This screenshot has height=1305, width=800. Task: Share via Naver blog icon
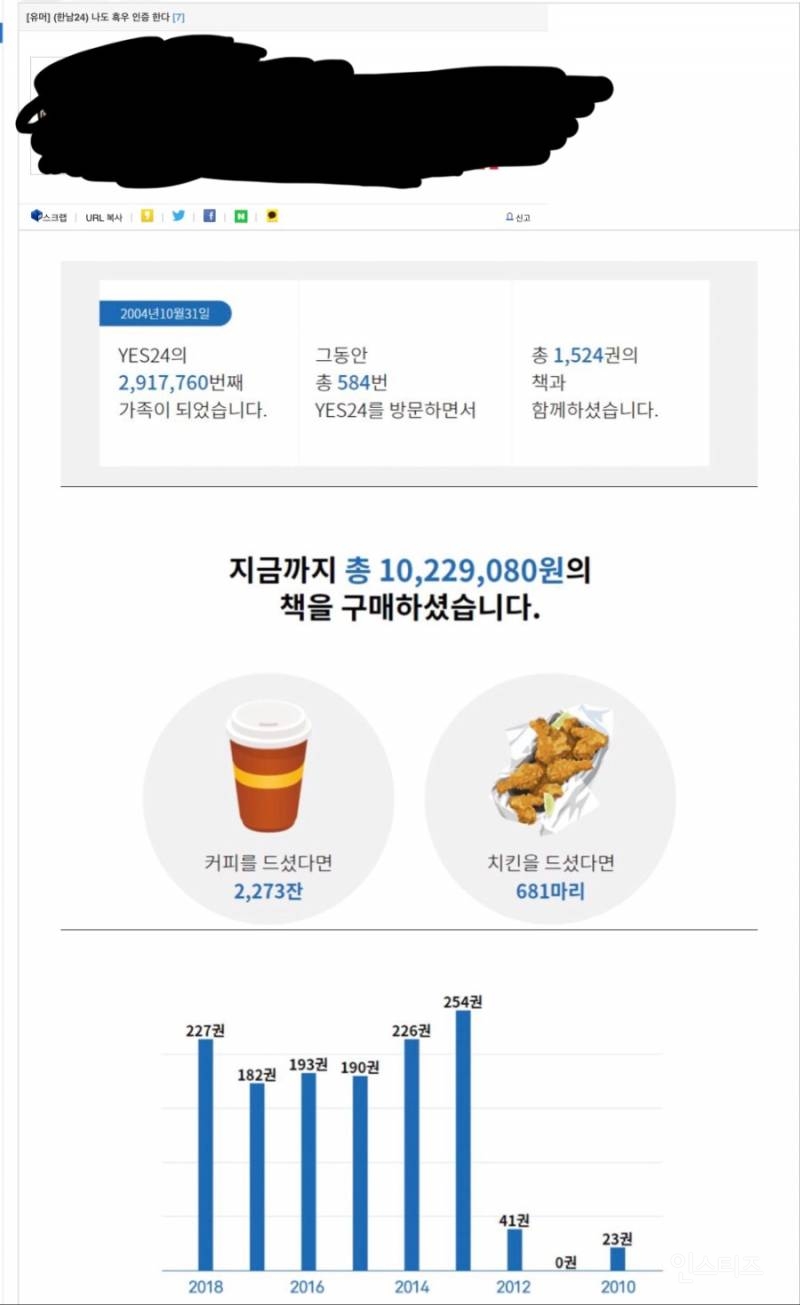[239, 216]
